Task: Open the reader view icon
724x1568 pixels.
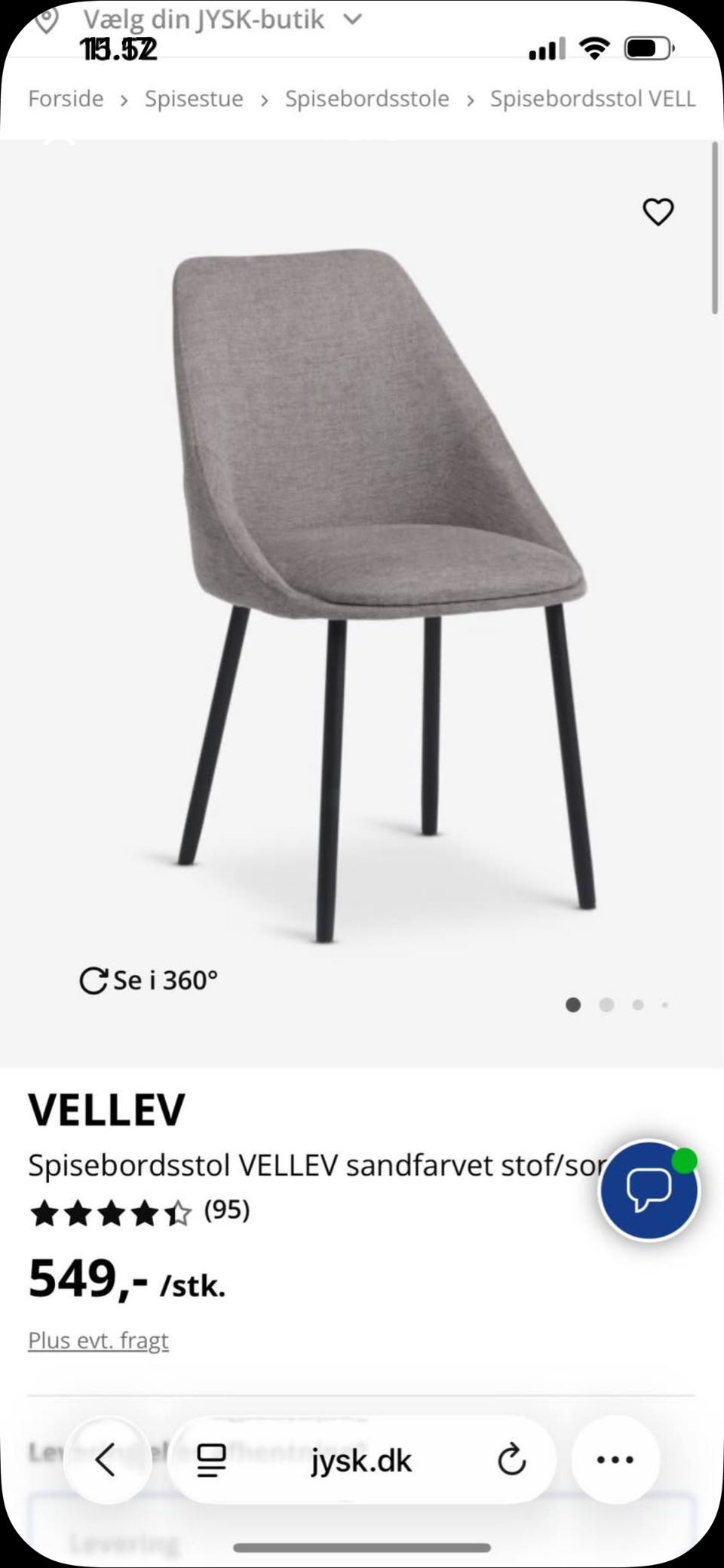Action: click(212, 1460)
